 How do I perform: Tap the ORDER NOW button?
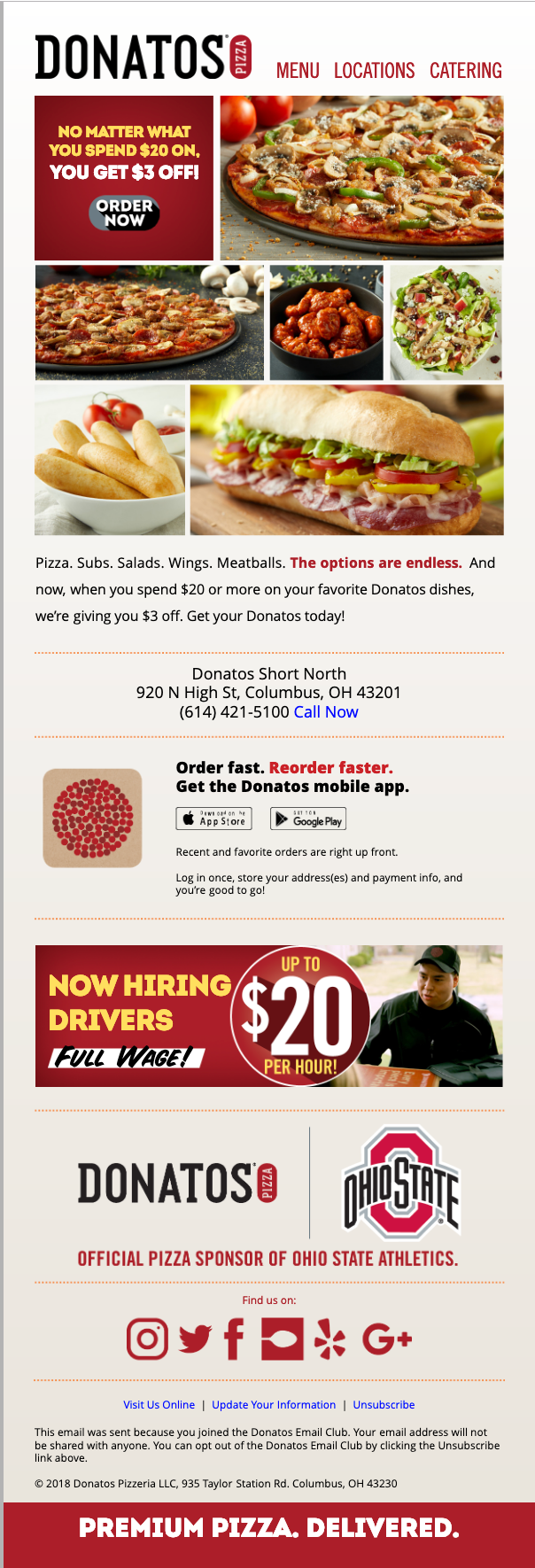(x=124, y=213)
